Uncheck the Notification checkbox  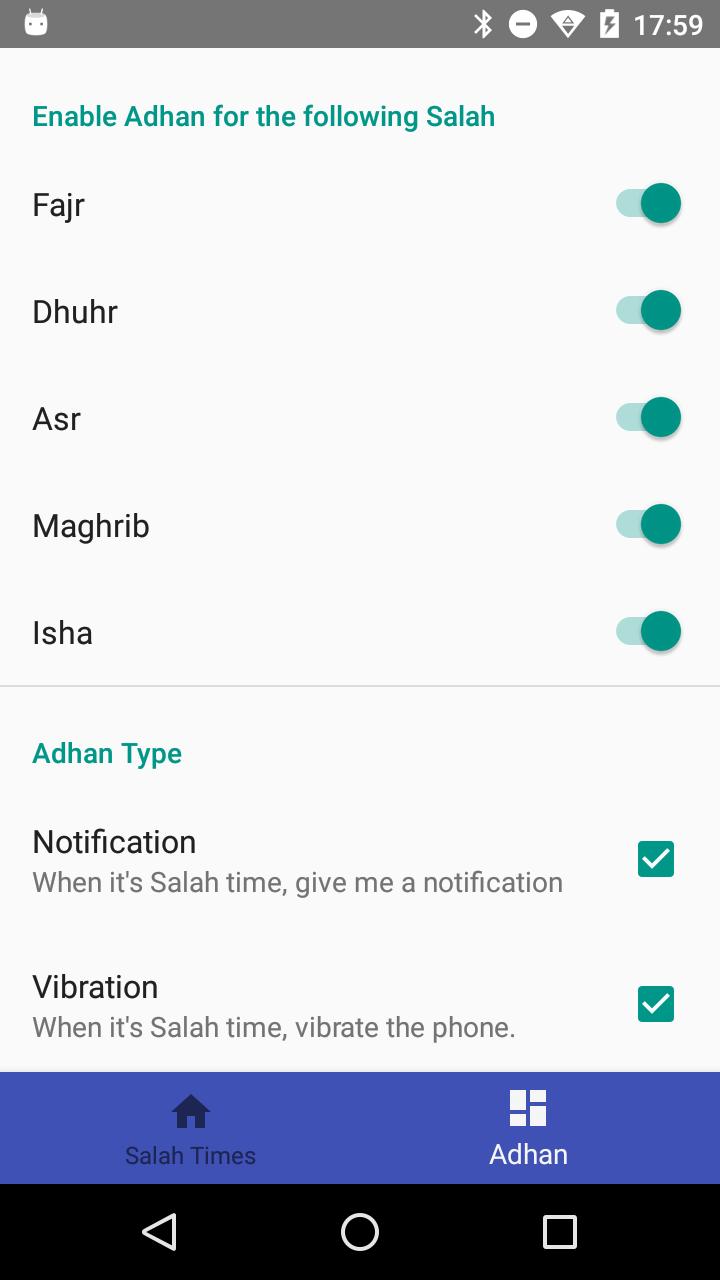656,859
